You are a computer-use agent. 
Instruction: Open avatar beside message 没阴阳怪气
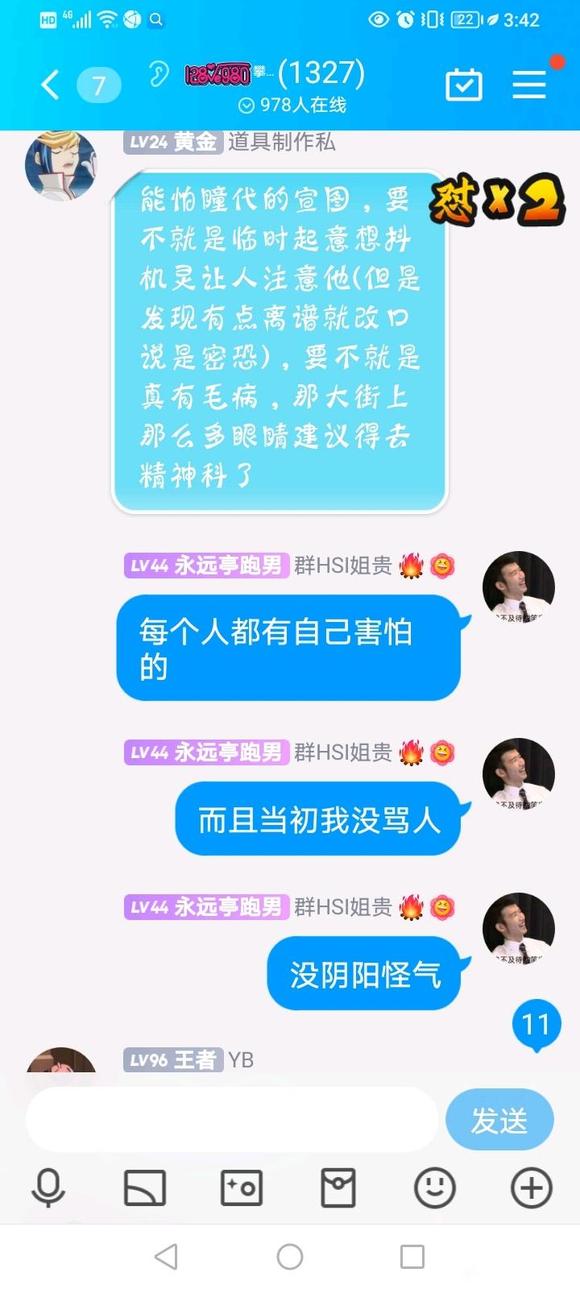pyautogui.click(x=519, y=929)
